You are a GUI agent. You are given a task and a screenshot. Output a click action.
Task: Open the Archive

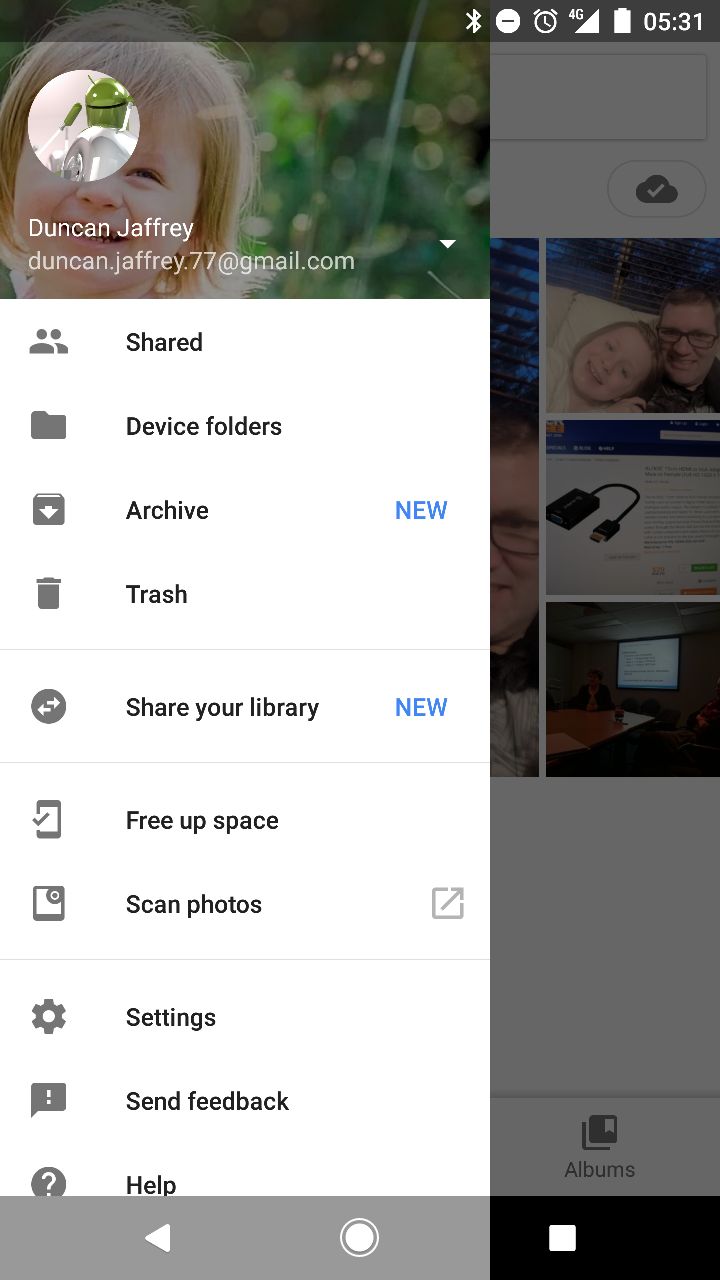click(x=245, y=510)
